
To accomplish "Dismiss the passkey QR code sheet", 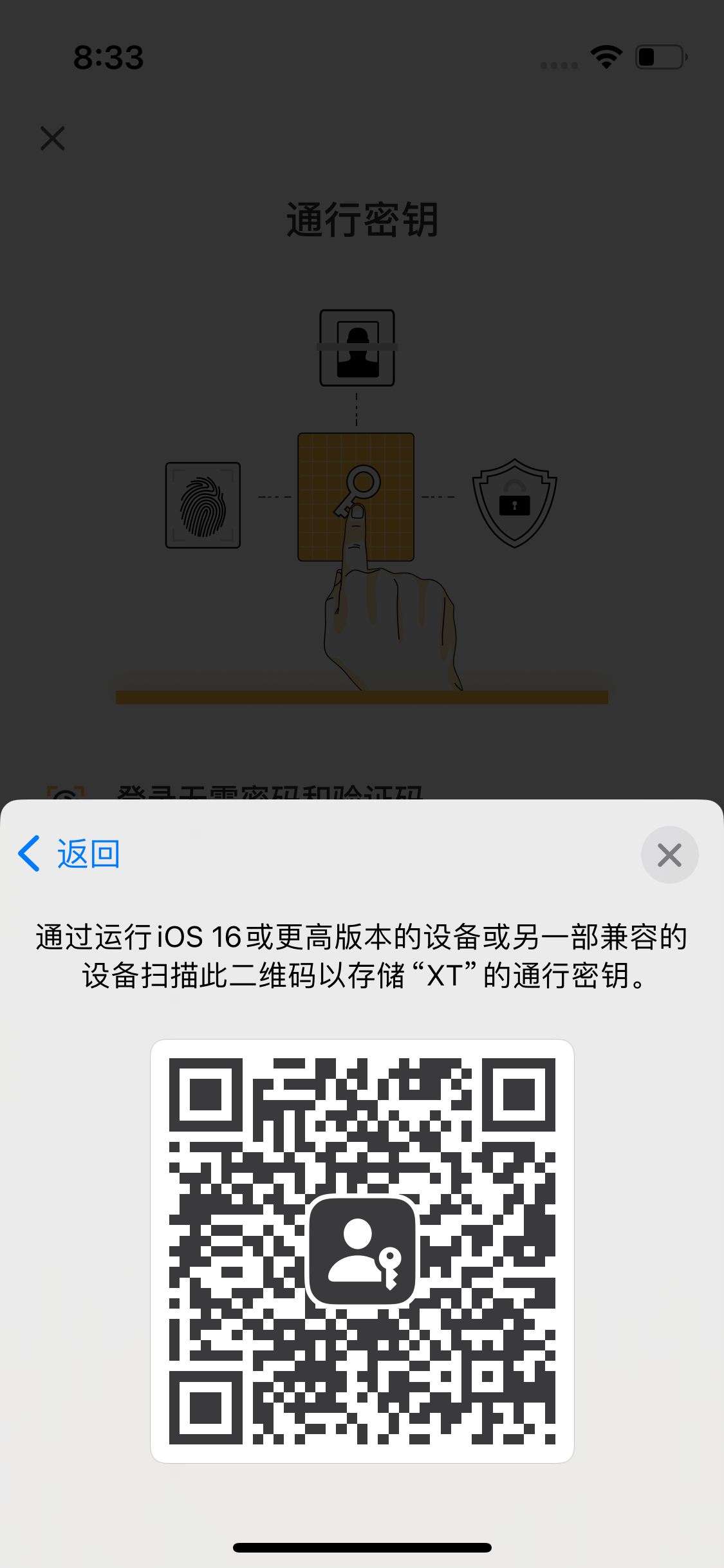I will [669, 855].
